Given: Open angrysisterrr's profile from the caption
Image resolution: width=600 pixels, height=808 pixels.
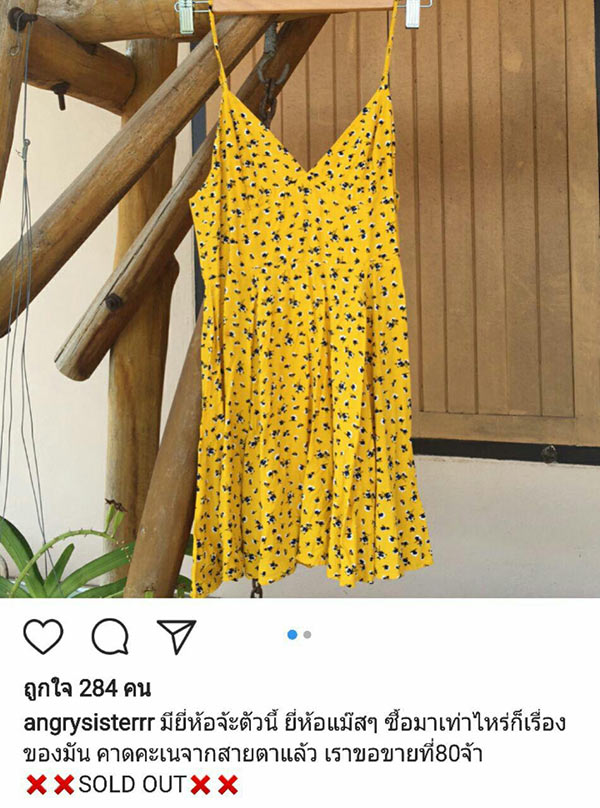Looking at the screenshot, I should click(87, 722).
